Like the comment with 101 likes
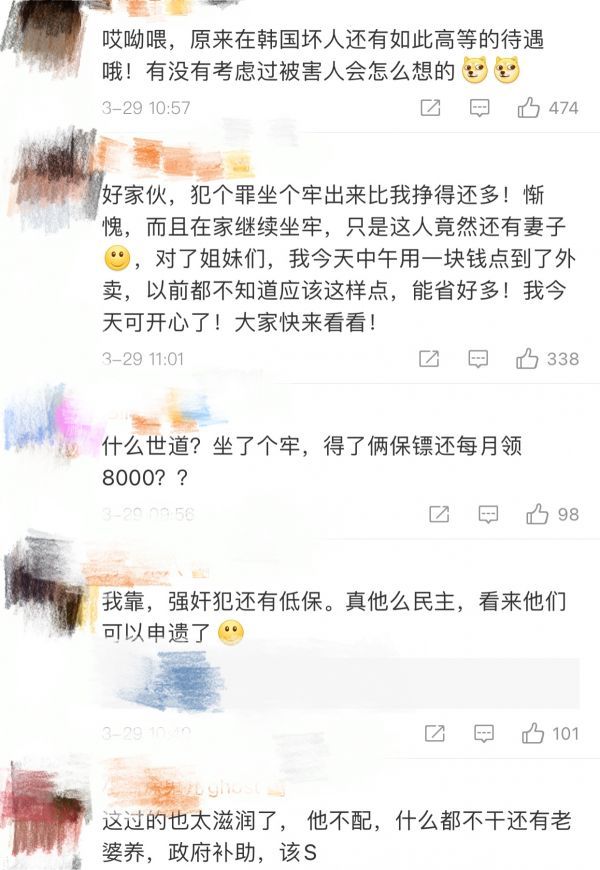600x870 pixels. [533, 733]
